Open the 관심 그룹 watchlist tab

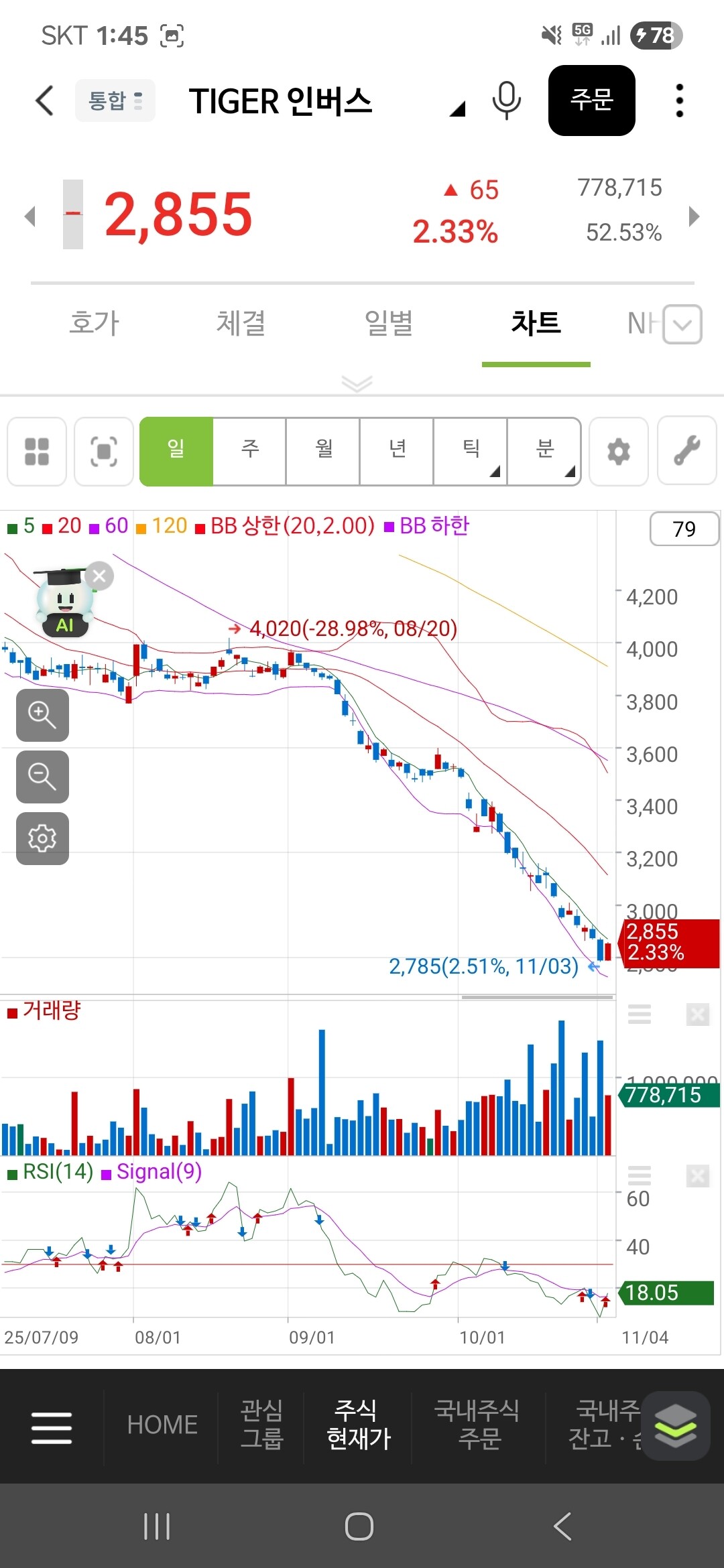tap(261, 1425)
